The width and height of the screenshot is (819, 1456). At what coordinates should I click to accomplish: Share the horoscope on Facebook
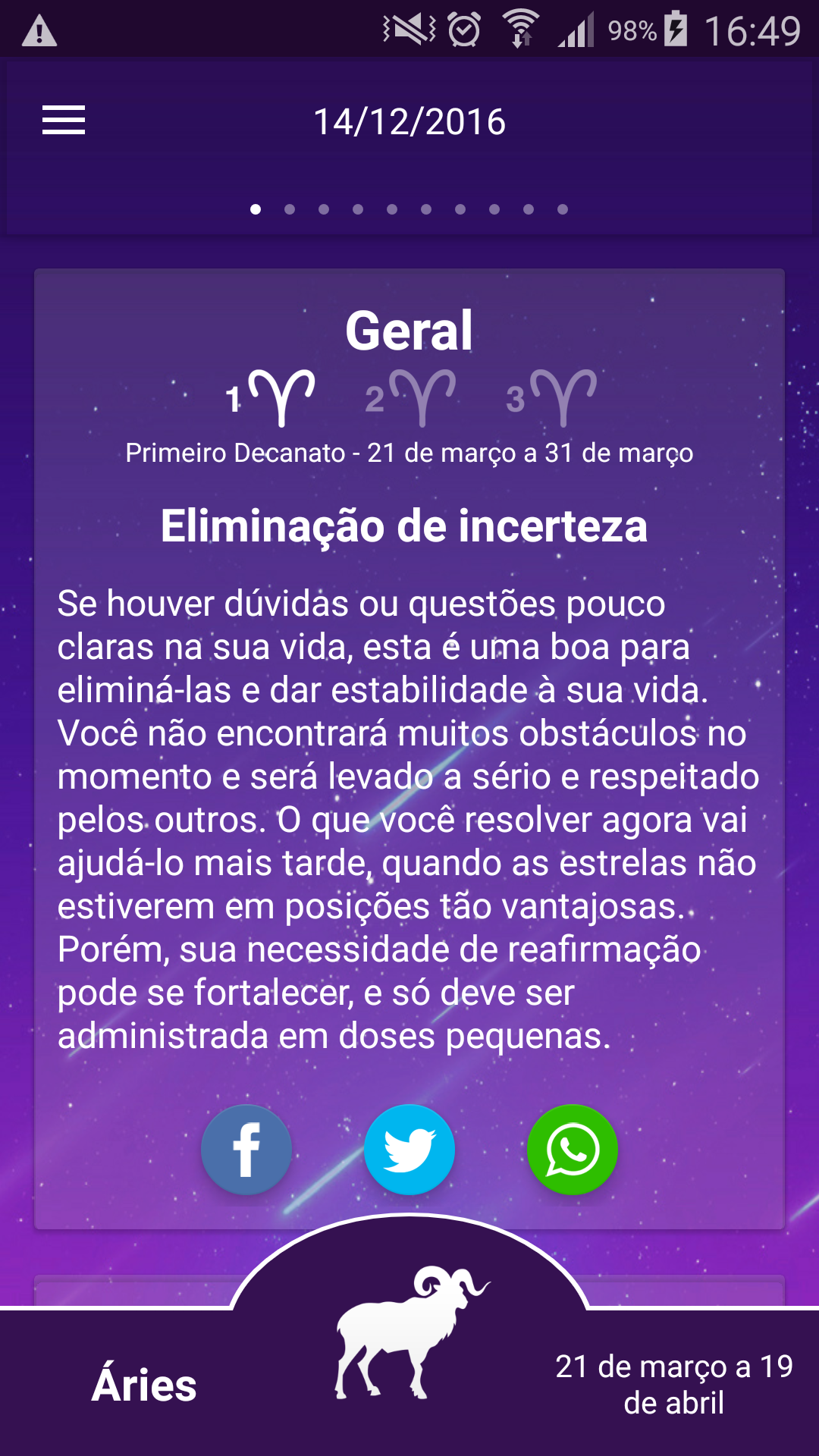[x=246, y=1150]
